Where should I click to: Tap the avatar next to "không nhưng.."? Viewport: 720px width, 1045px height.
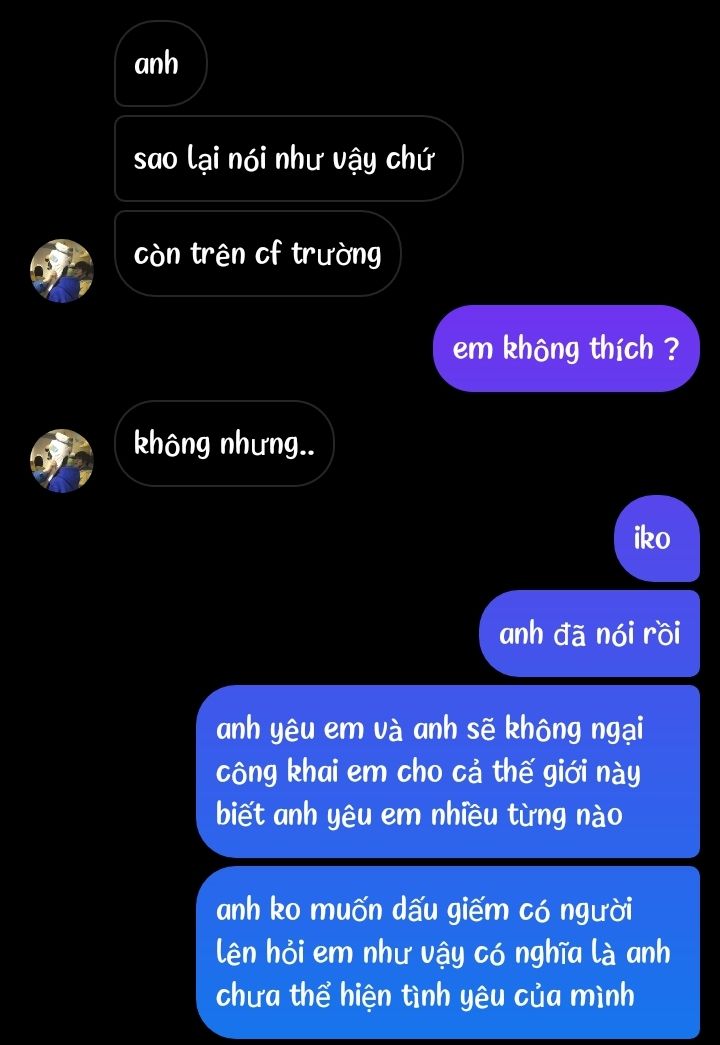[x=62, y=461]
